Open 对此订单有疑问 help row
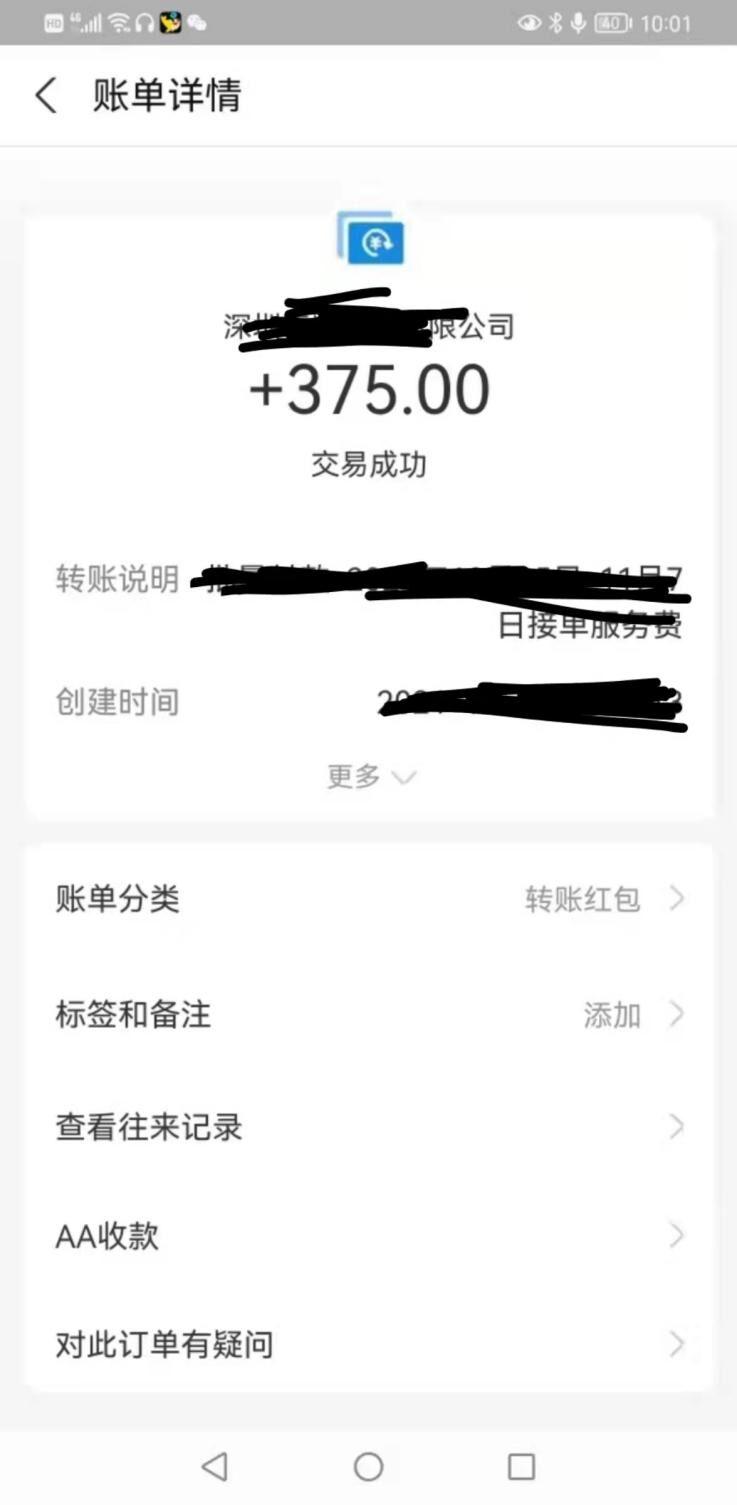 pyautogui.click(x=369, y=1344)
